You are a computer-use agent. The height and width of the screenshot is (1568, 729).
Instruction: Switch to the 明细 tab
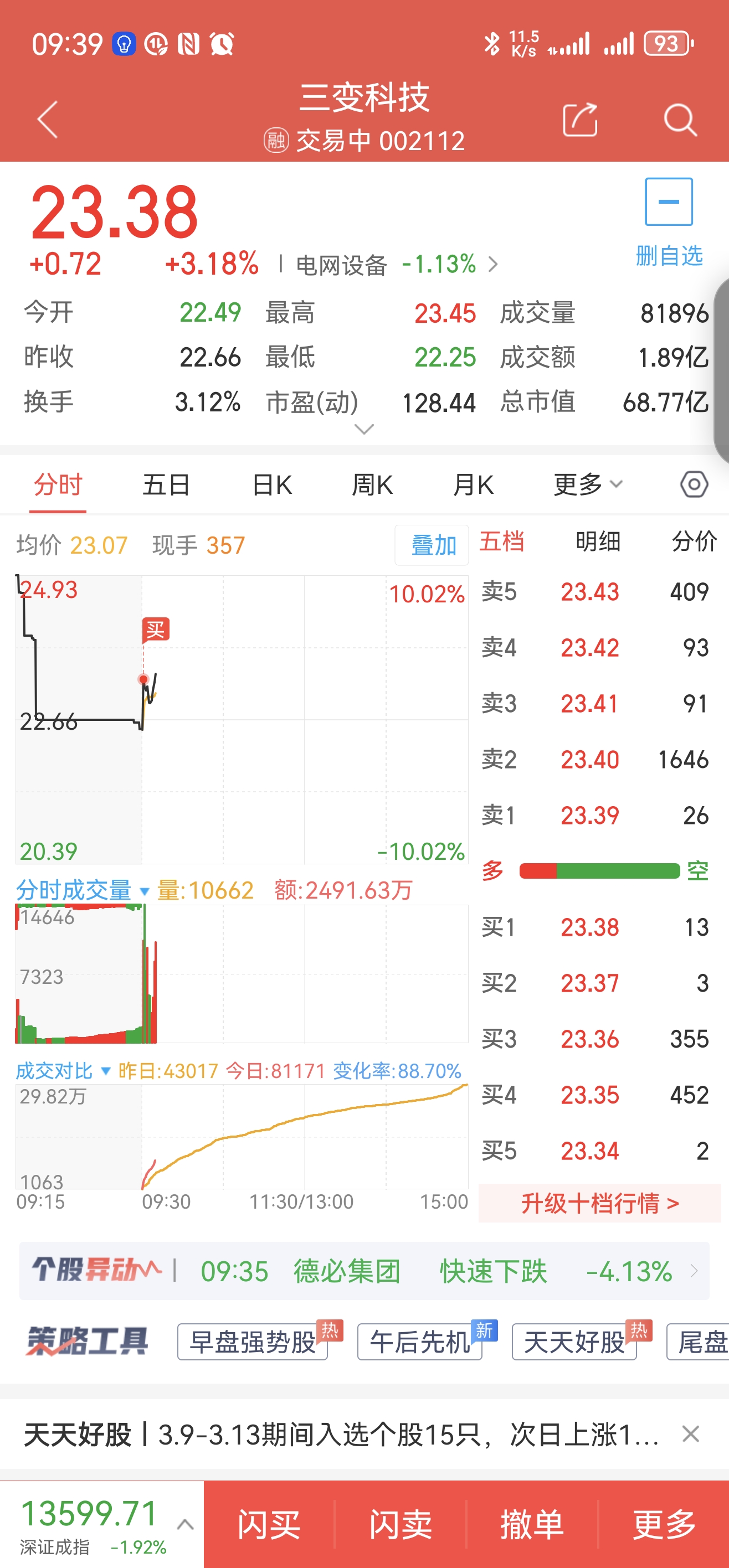click(x=598, y=541)
